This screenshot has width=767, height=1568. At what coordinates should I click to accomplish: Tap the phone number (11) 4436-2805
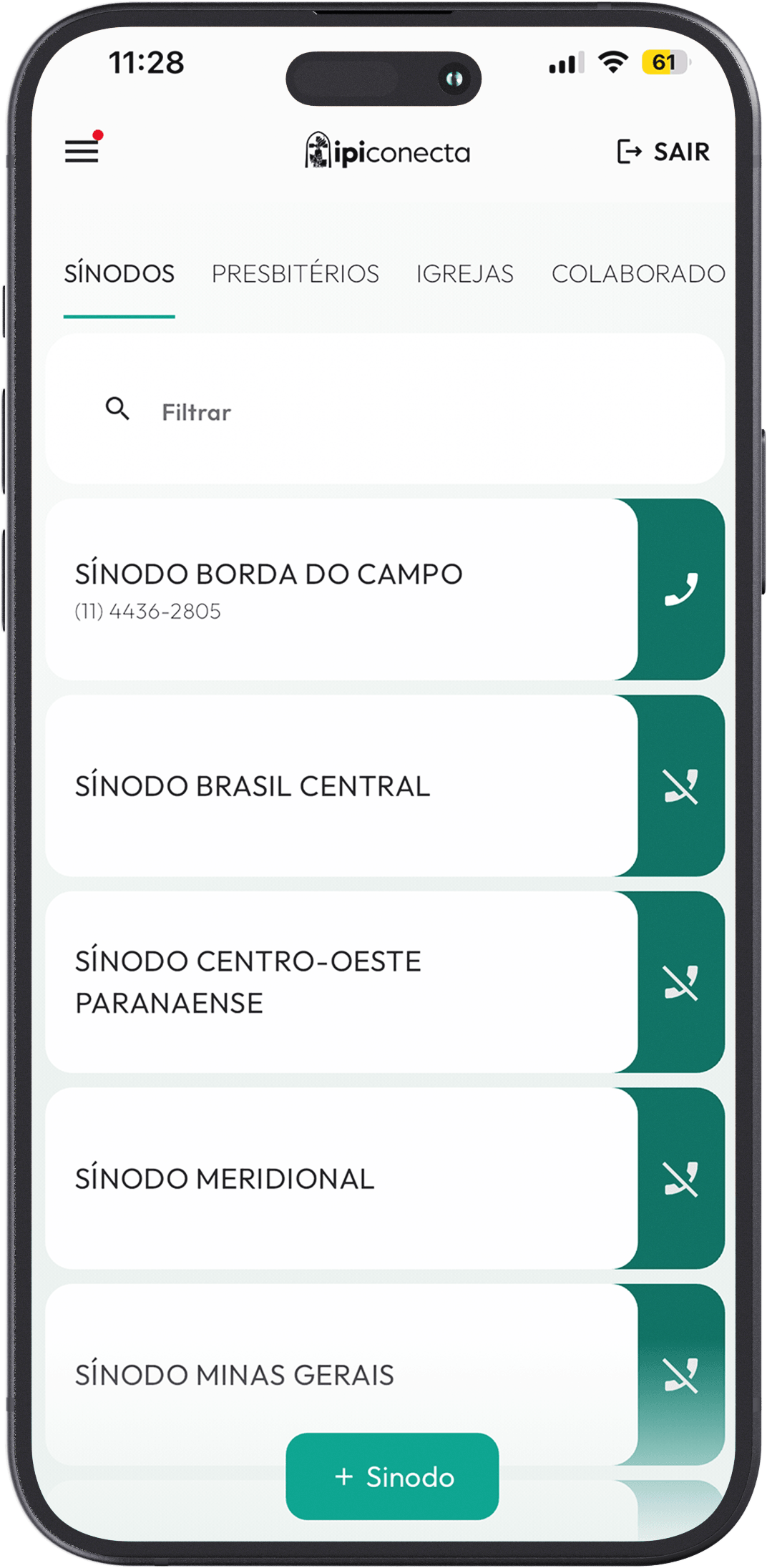pyautogui.click(x=147, y=612)
